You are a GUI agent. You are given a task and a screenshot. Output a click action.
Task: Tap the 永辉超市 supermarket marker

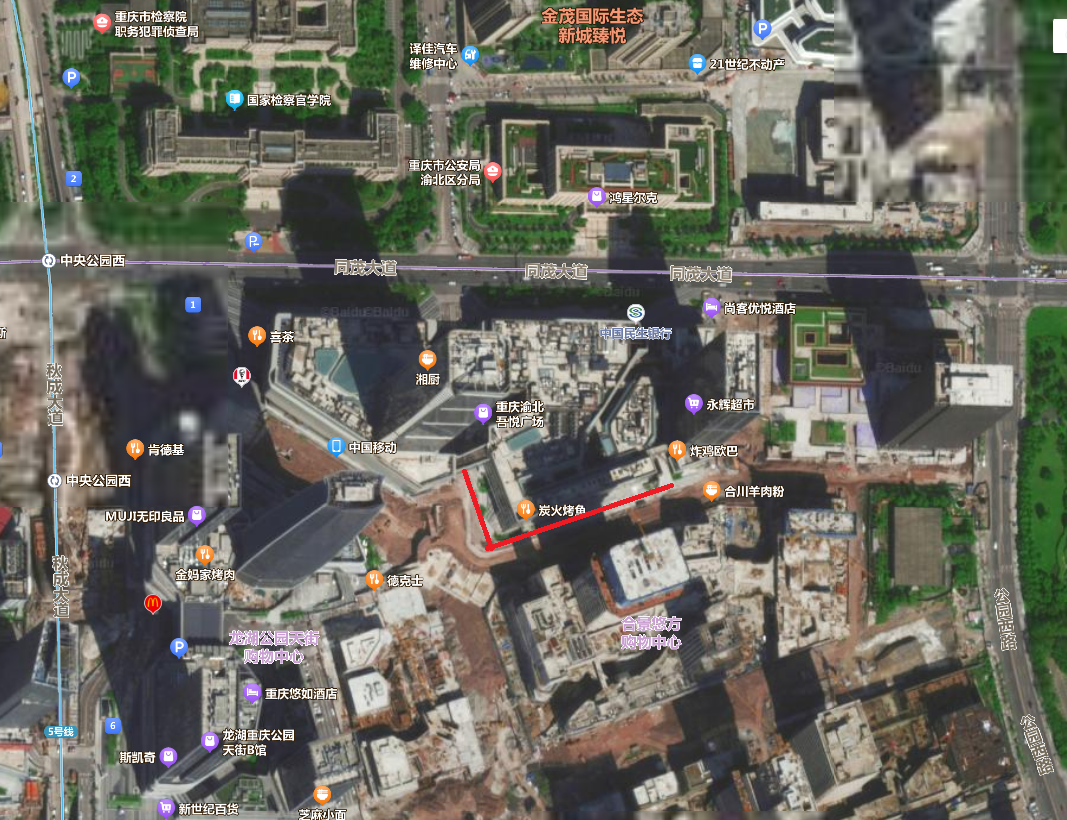point(693,404)
